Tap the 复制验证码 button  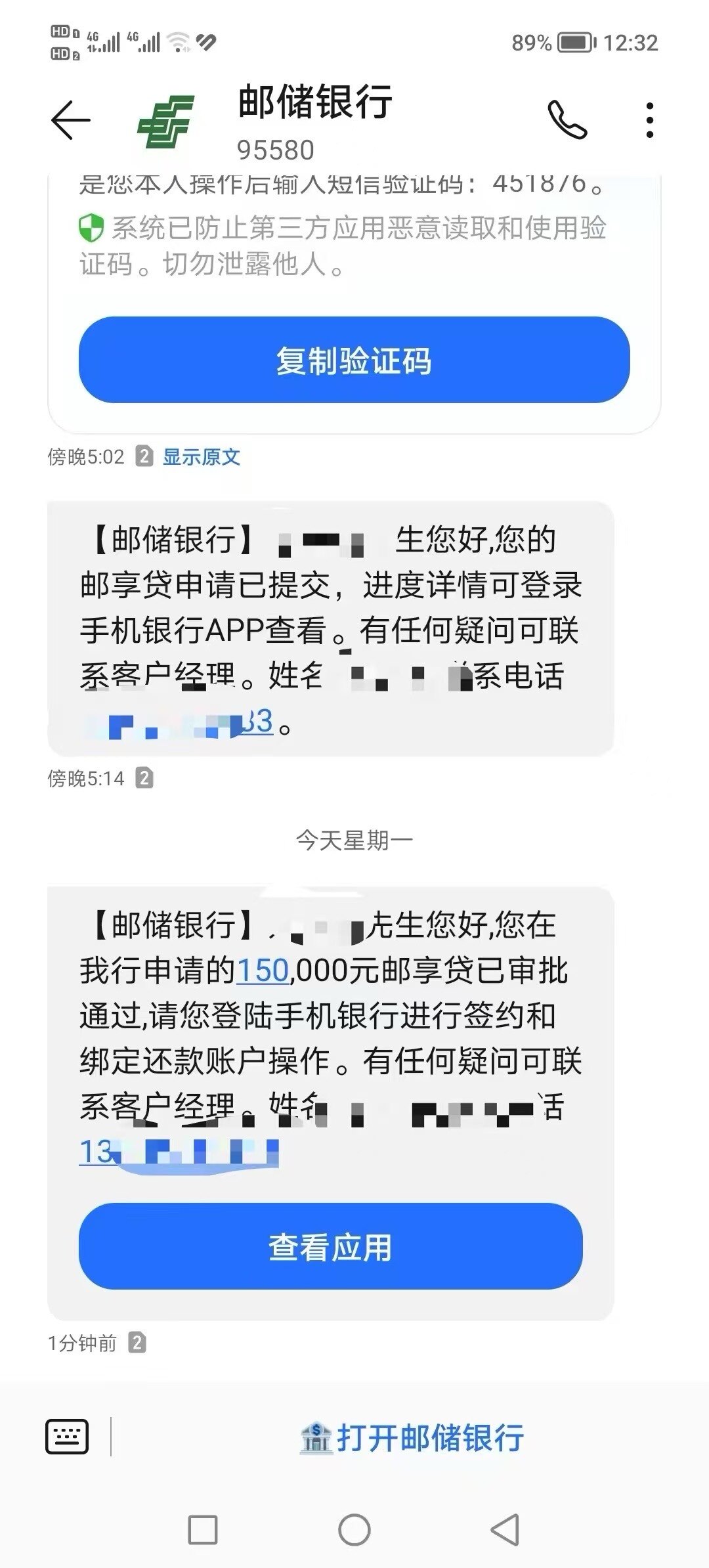click(x=354, y=360)
